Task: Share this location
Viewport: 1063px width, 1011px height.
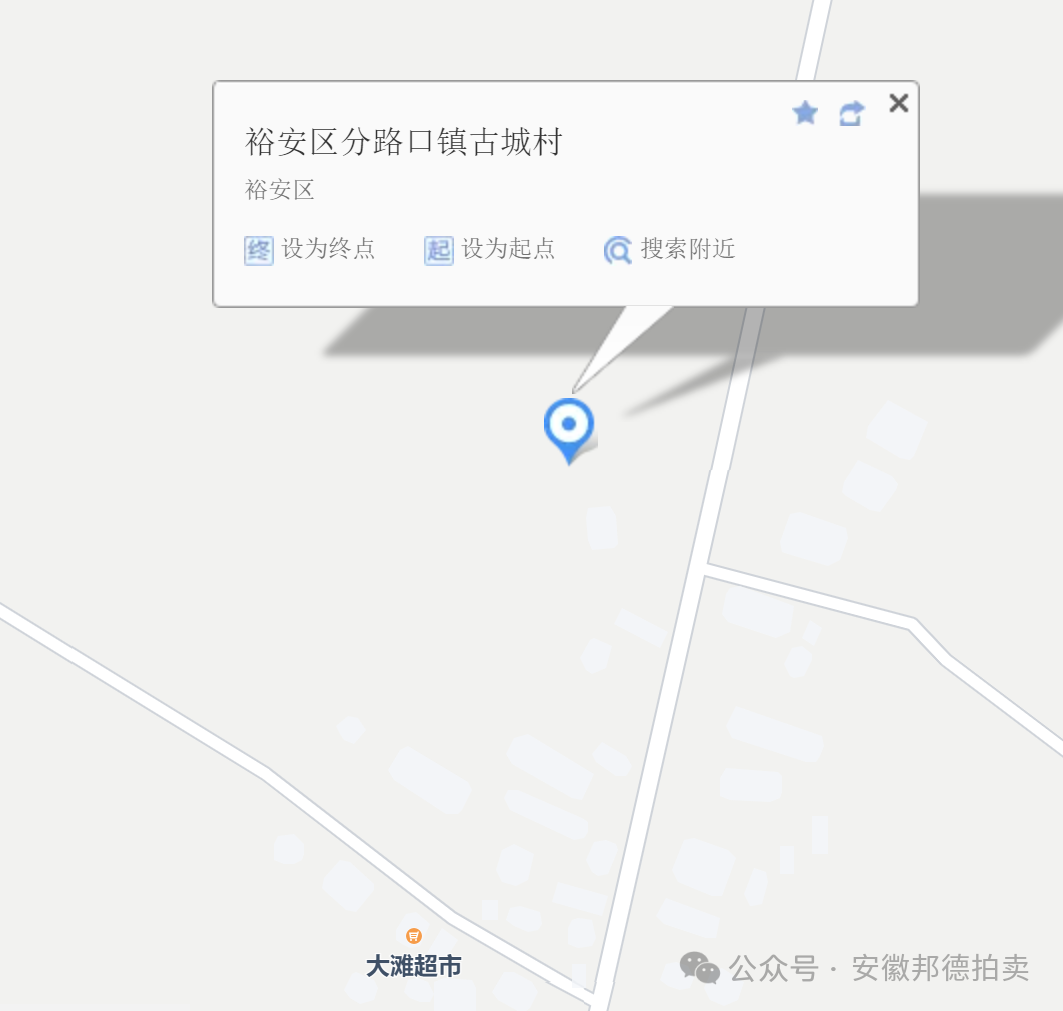Action: click(851, 114)
